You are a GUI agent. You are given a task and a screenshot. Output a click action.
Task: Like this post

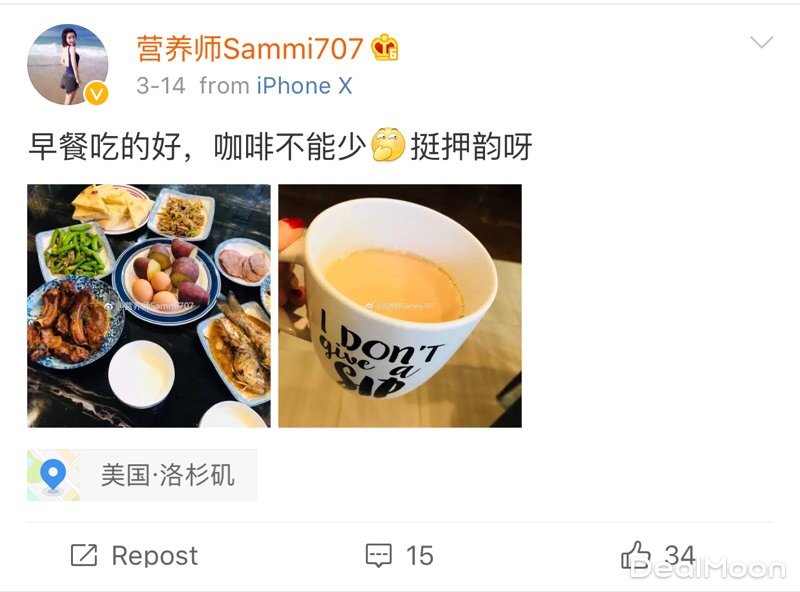[x=656, y=555]
